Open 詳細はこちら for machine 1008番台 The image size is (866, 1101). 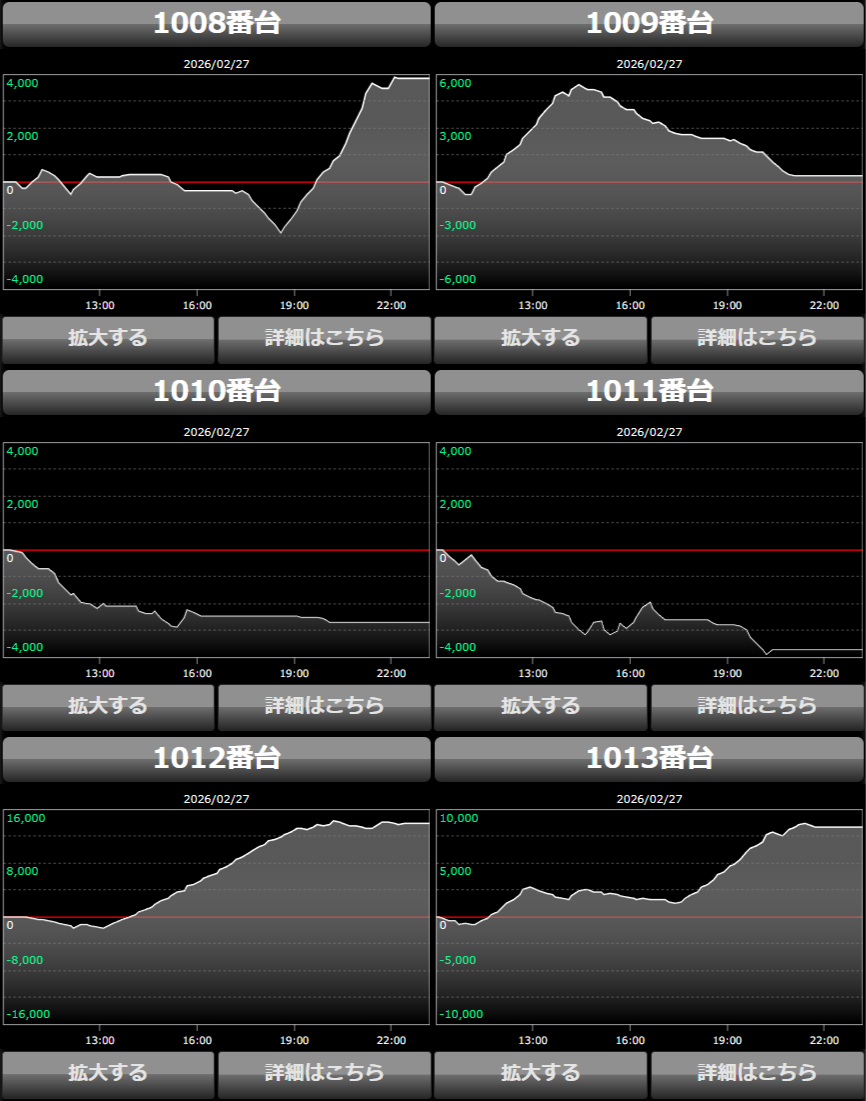tap(324, 339)
